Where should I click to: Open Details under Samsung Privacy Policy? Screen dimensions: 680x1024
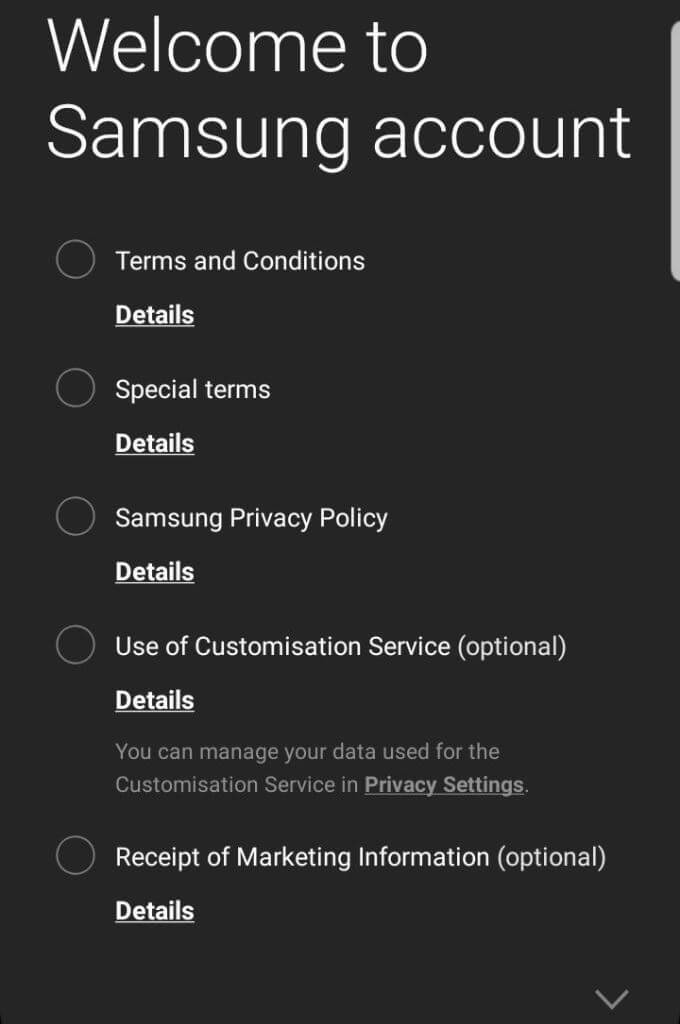click(154, 572)
